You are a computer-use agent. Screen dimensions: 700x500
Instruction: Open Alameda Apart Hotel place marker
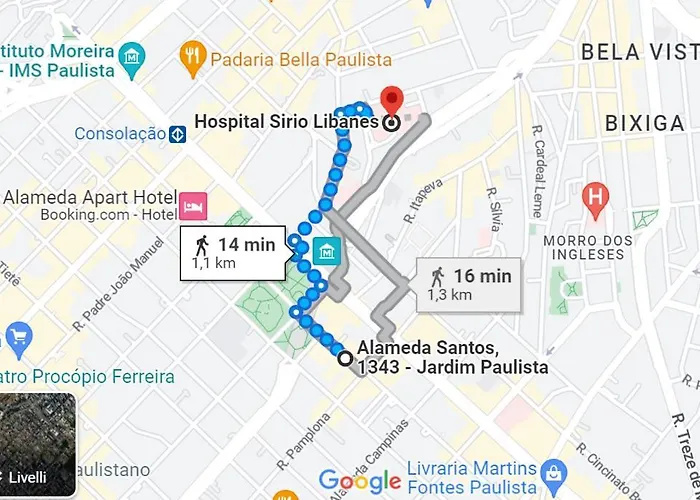[x=191, y=206]
